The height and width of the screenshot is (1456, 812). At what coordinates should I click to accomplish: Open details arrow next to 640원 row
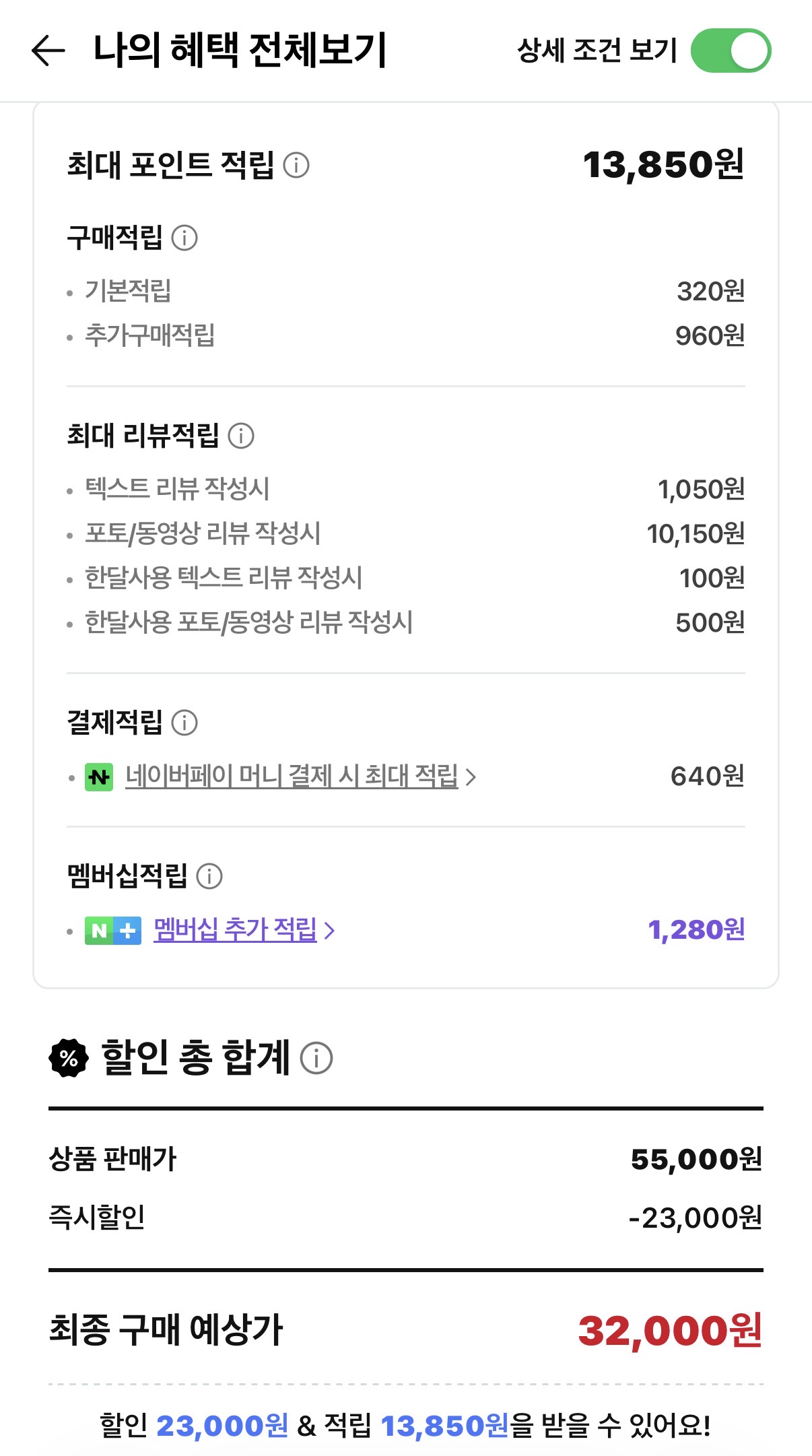471,776
